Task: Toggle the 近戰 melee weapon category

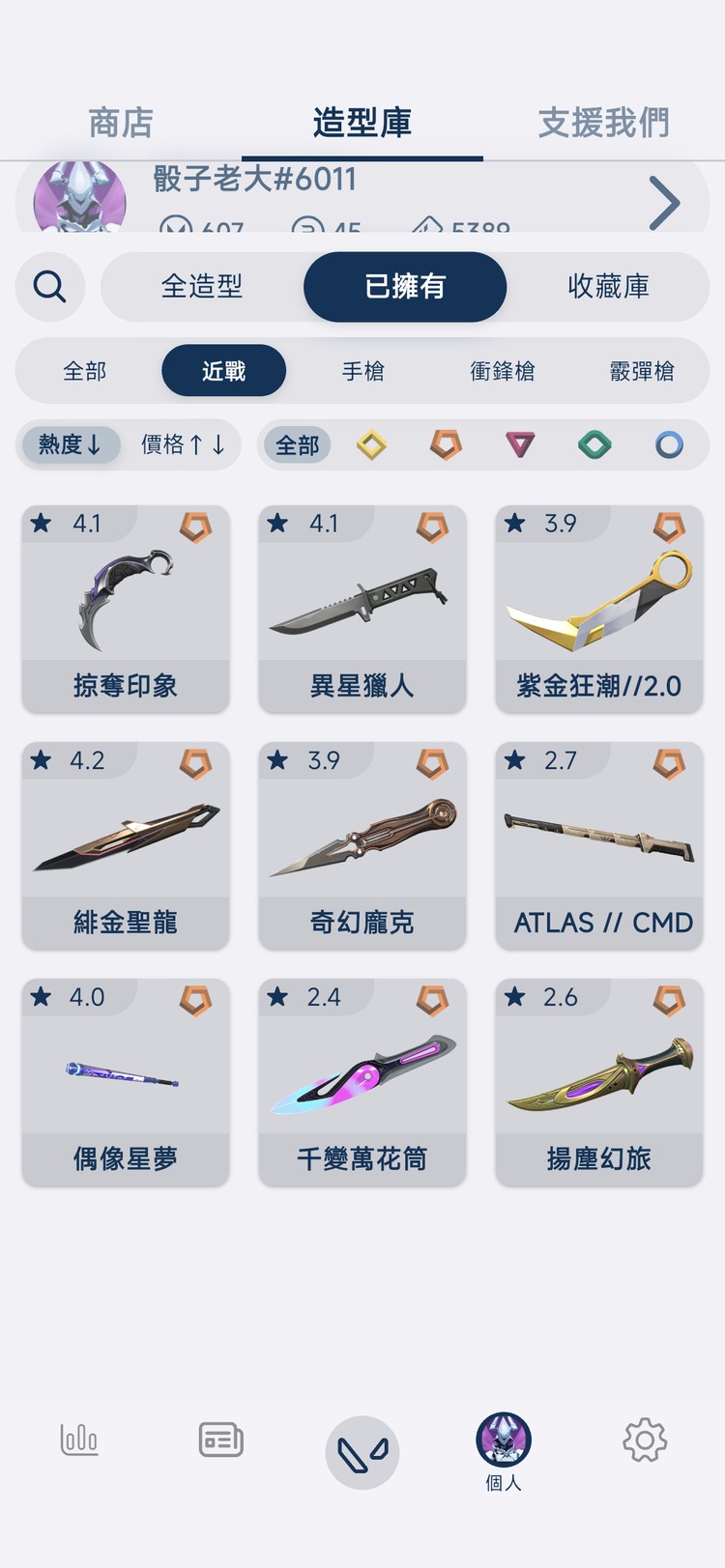Action: [x=223, y=371]
